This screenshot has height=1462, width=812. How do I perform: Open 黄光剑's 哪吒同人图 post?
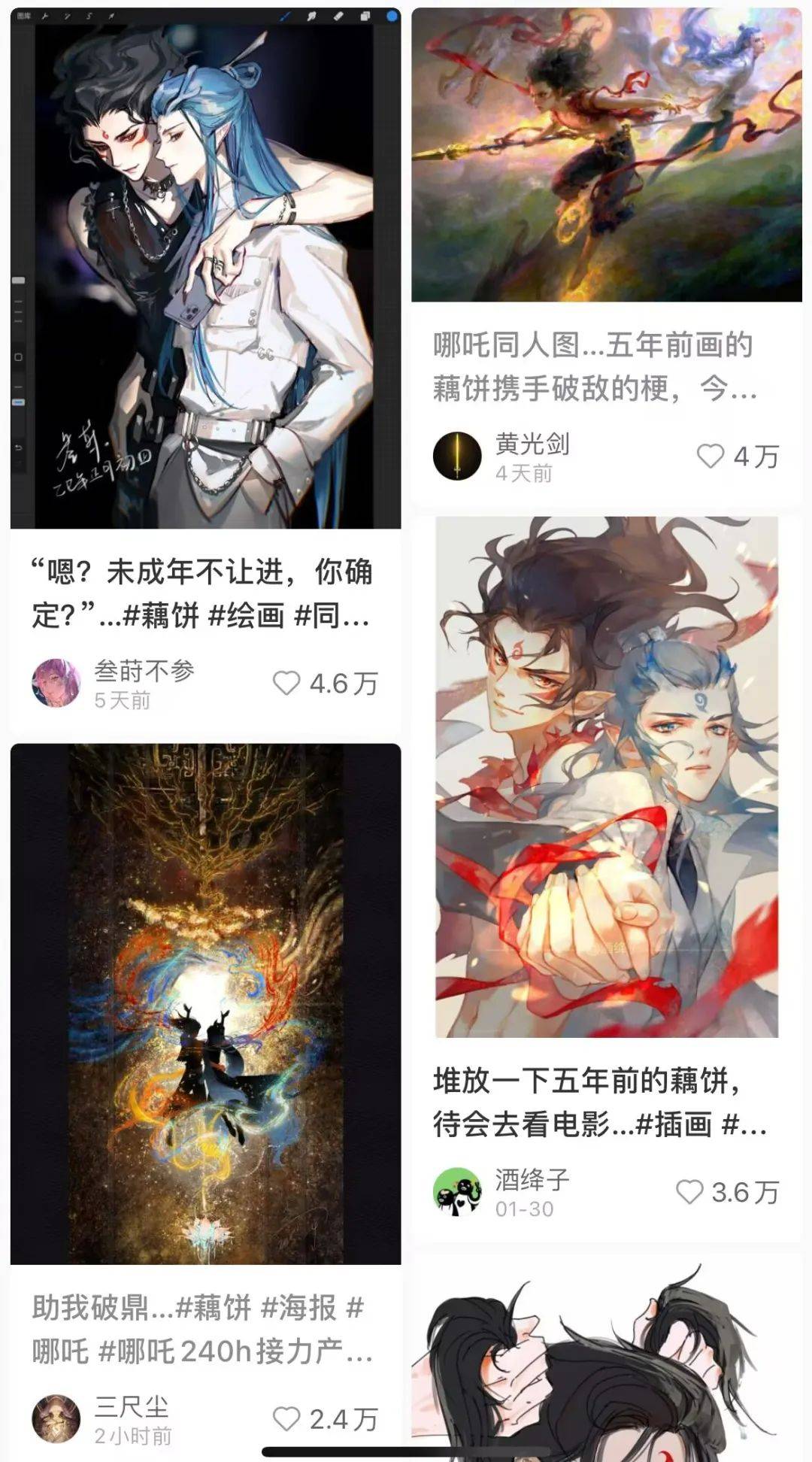pyautogui.click(x=606, y=156)
